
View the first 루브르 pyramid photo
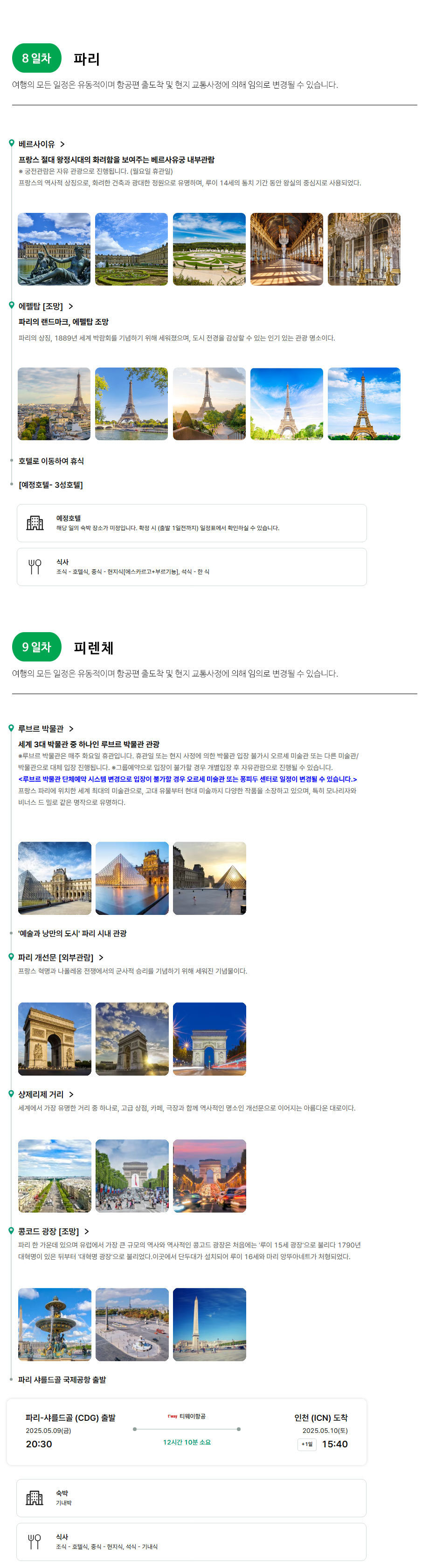55,878
